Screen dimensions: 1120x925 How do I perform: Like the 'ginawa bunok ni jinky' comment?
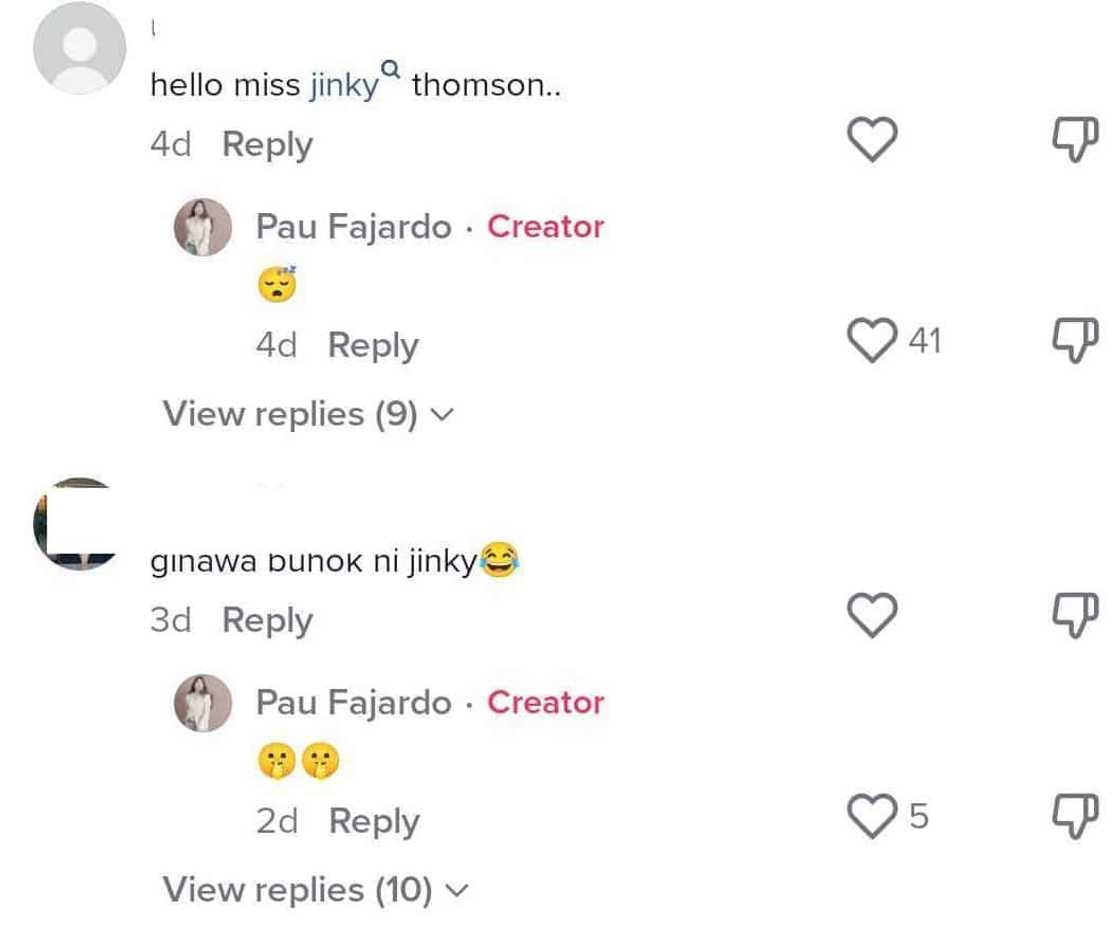pyautogui.click(x=872, y=616)
